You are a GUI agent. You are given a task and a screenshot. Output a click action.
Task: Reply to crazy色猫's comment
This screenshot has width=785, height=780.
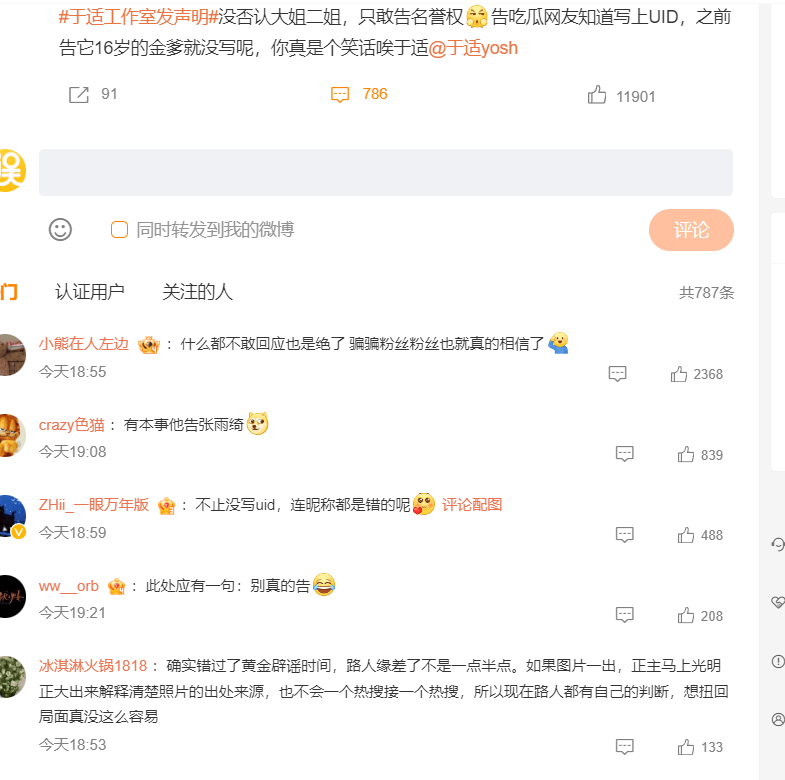pos(625,454)
